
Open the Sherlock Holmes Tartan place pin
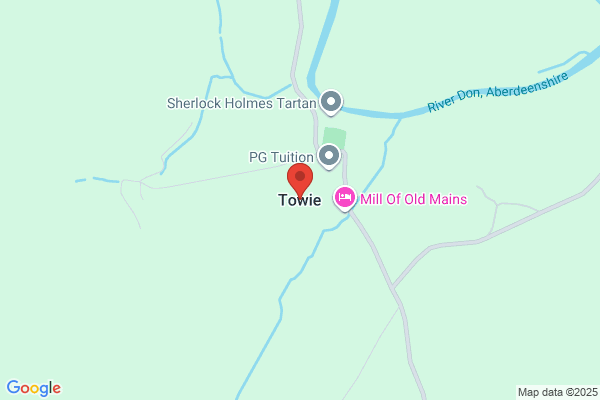[331, 103]
